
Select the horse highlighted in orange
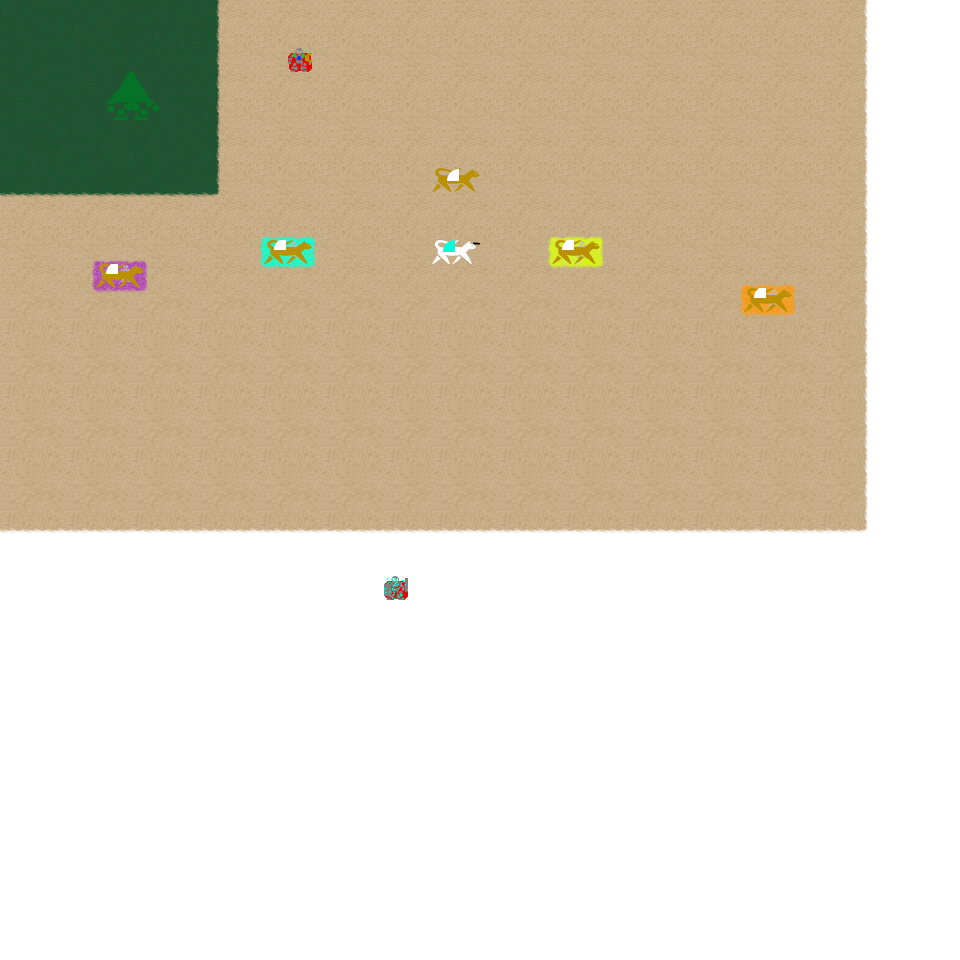(768, 300)
